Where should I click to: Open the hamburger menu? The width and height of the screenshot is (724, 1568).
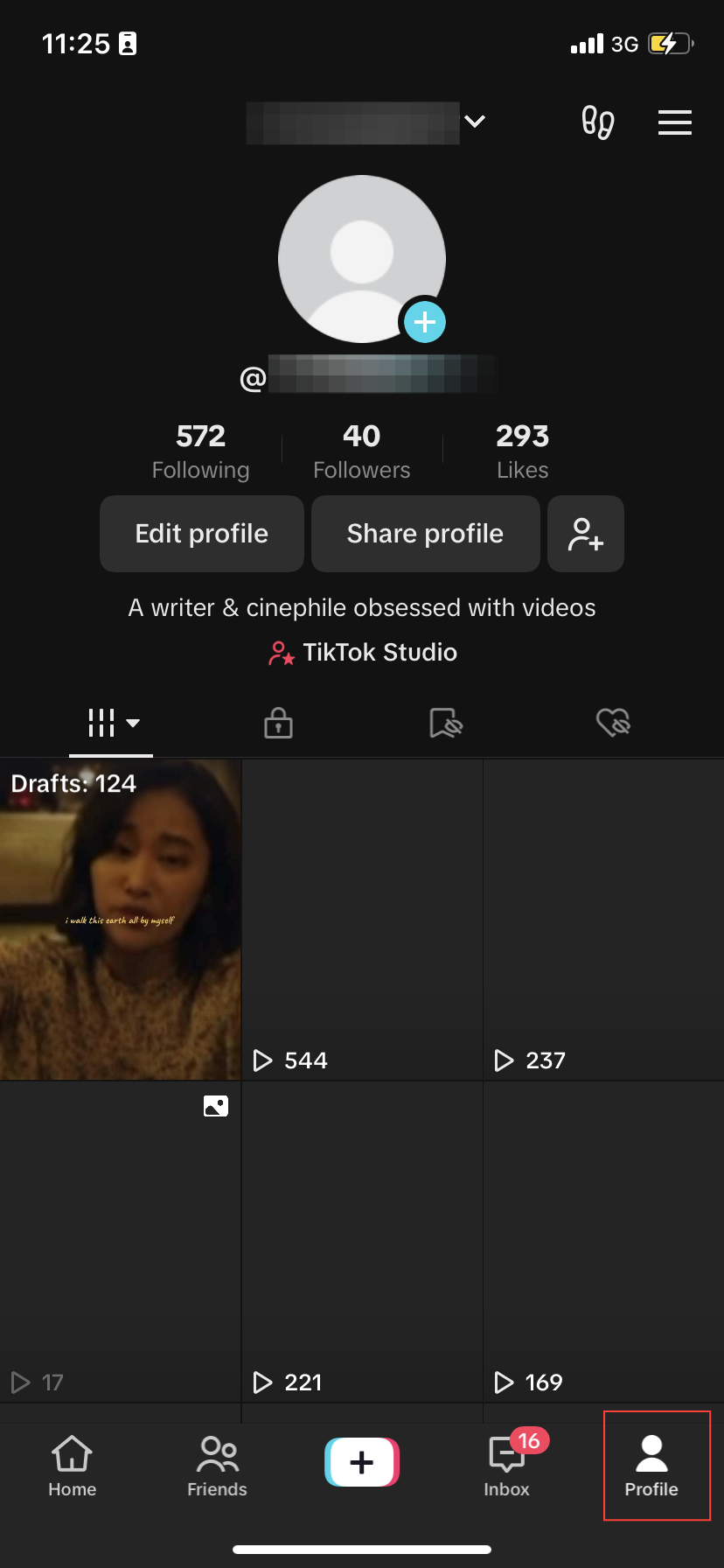tap(674, 122)
